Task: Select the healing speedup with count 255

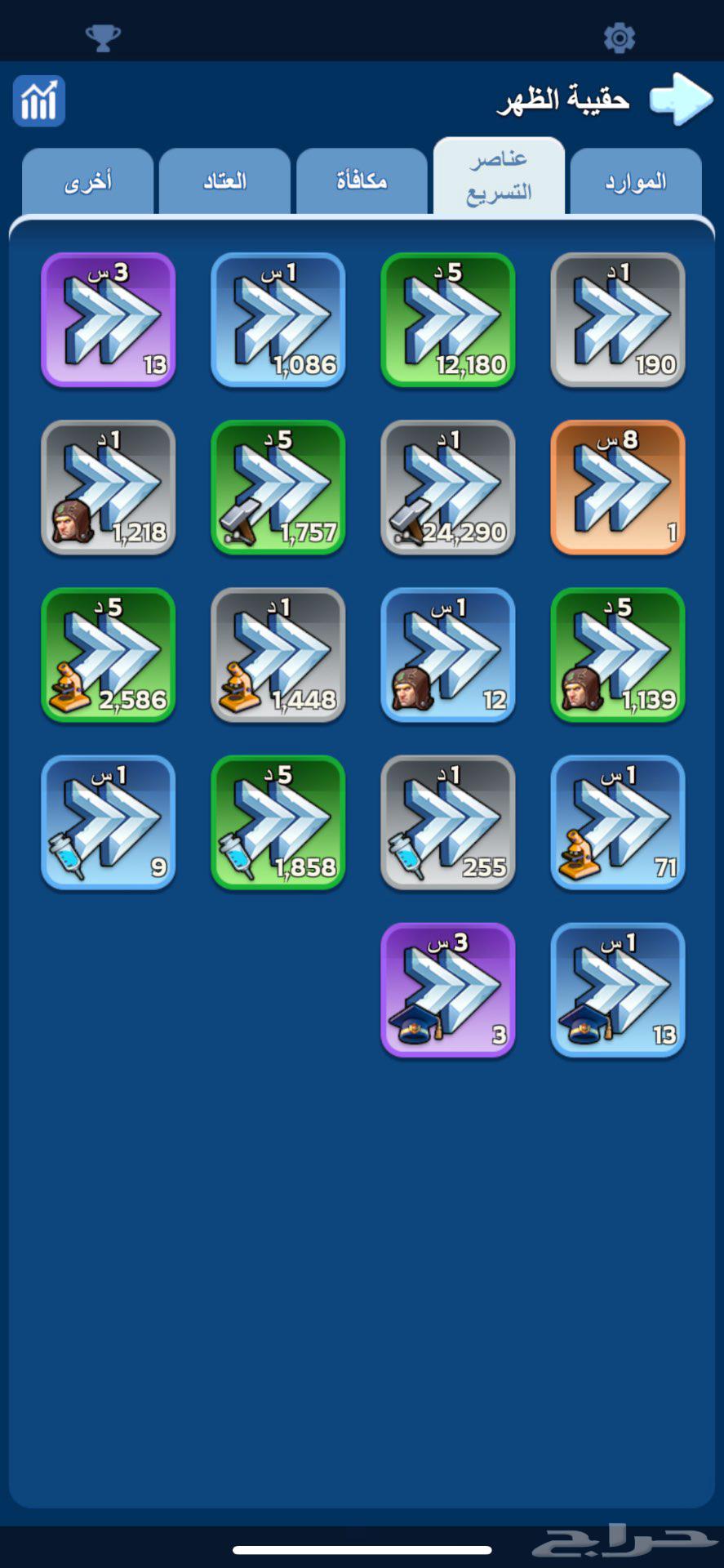Action: point(447,822)
